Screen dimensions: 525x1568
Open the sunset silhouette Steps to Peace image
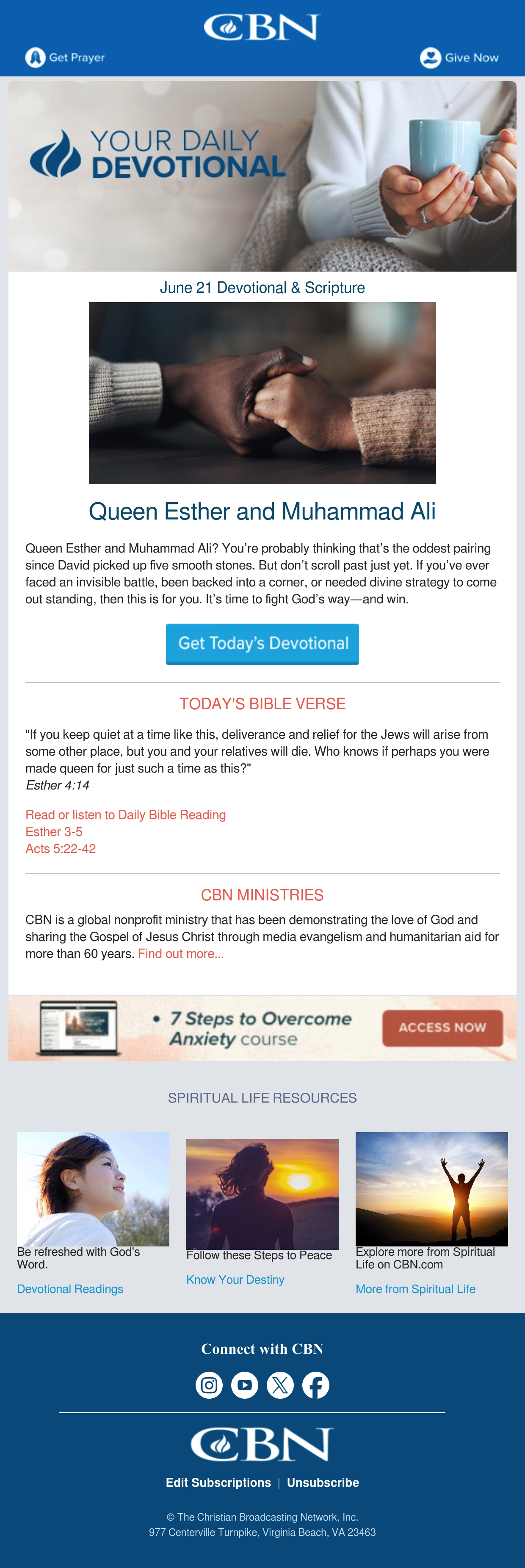point(262,1194)
